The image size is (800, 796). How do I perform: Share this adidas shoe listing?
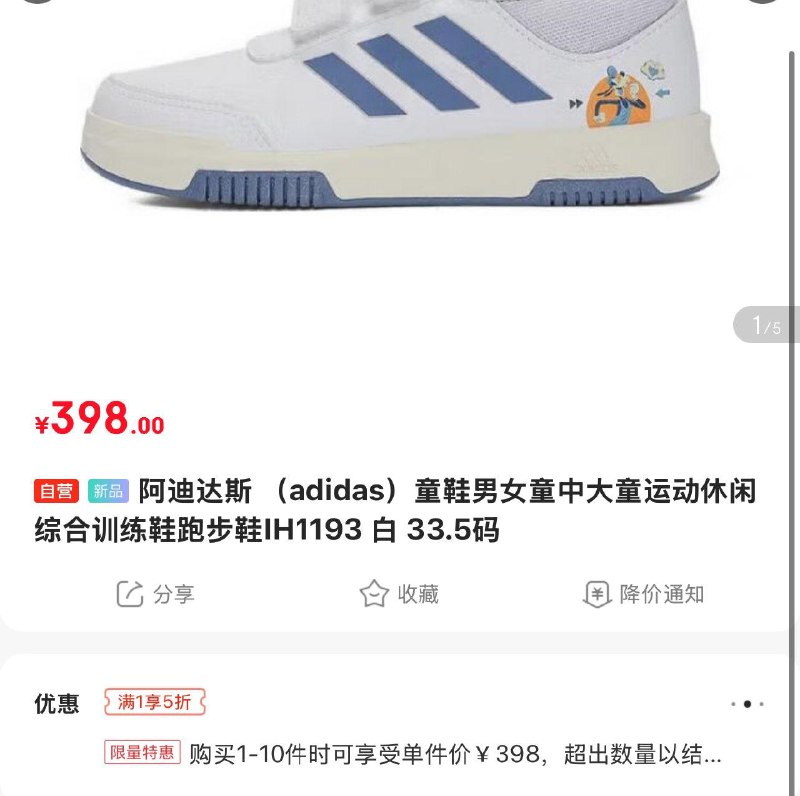155,594
